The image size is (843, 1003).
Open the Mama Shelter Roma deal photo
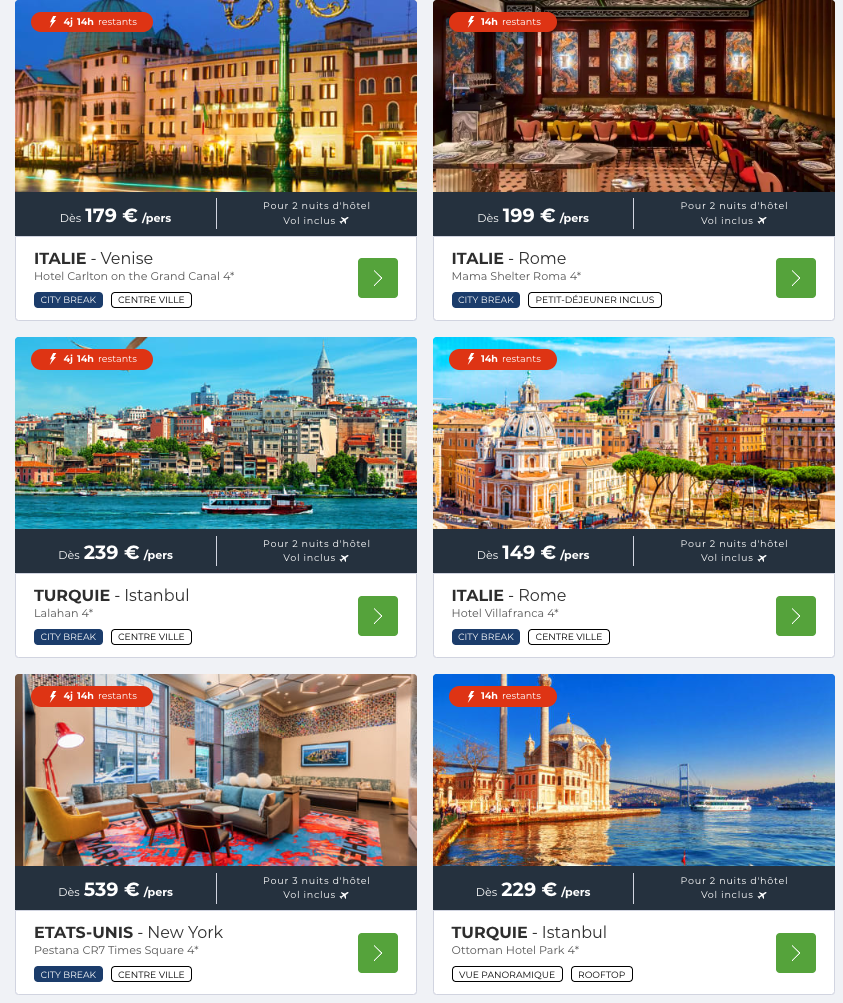pos(634,100)
